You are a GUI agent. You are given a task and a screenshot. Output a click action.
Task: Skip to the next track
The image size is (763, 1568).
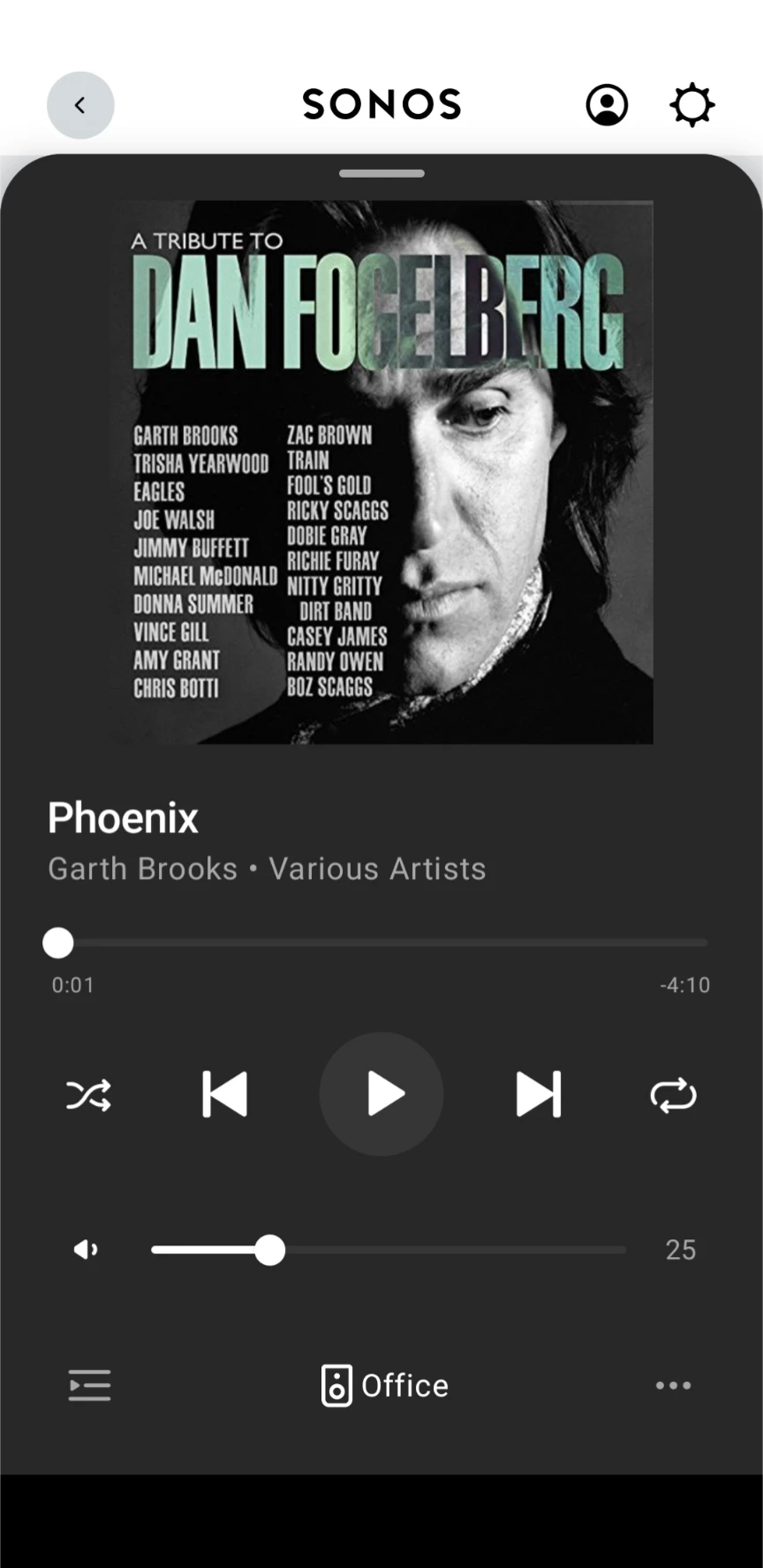538,1095
